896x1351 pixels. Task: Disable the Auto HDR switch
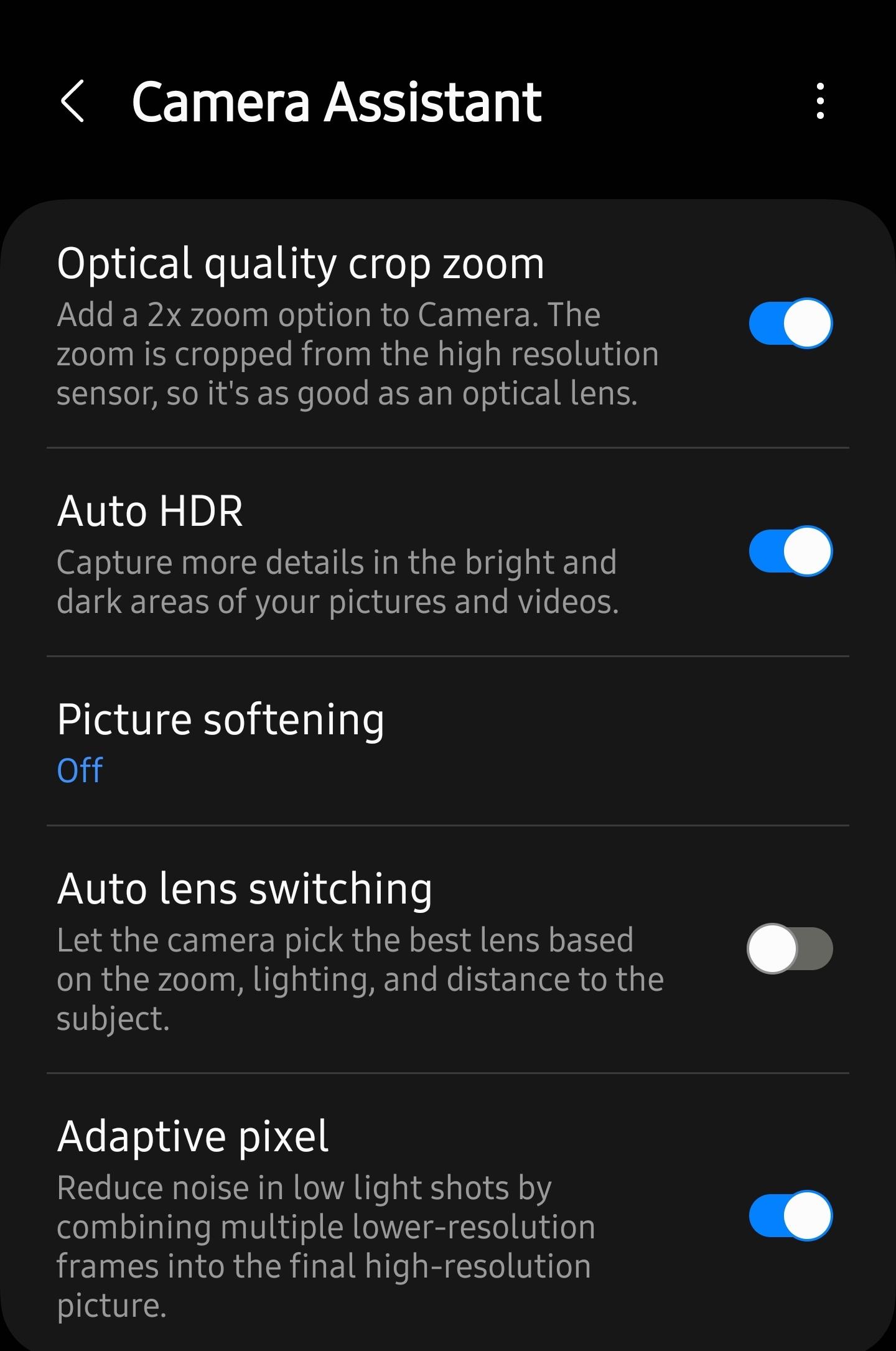tap(790, 551)
